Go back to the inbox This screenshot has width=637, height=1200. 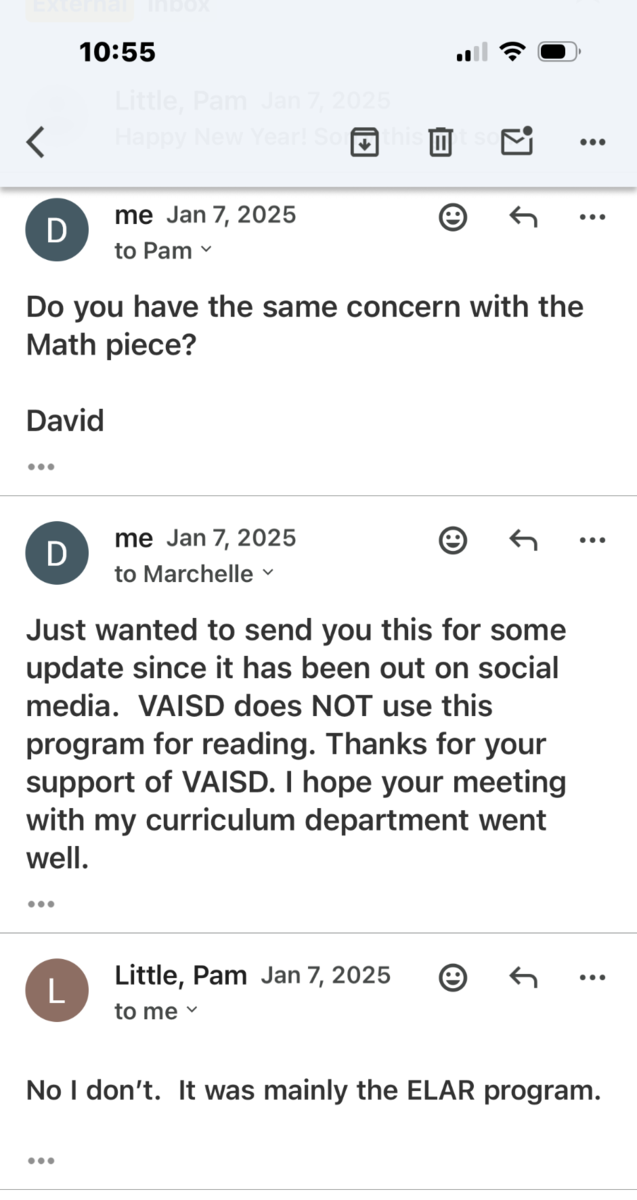[36, 143]
